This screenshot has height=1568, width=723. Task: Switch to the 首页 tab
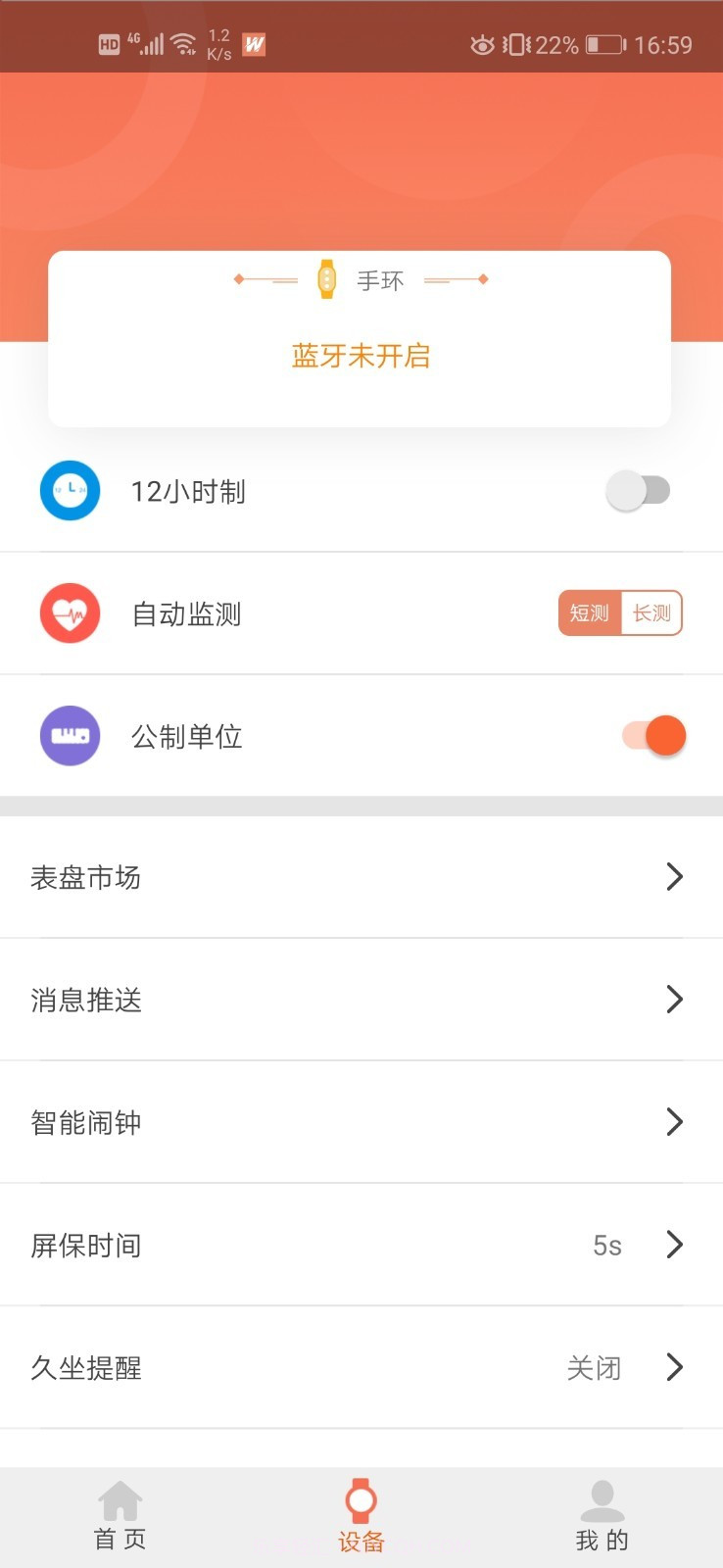[120, 1517]
